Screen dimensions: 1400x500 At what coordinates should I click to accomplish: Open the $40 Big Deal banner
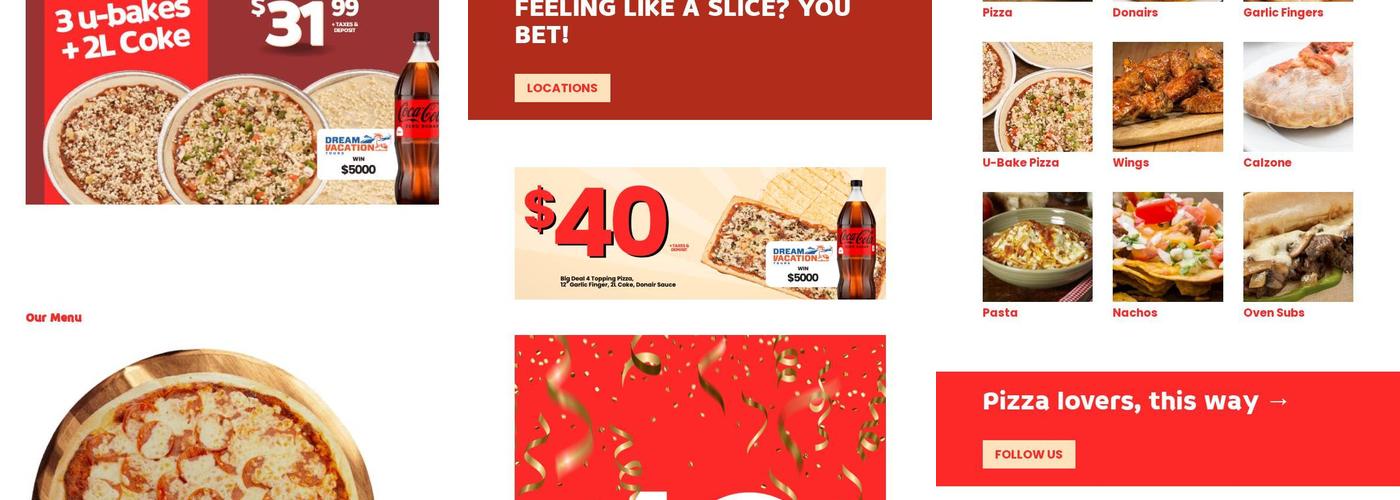(700, 233)
